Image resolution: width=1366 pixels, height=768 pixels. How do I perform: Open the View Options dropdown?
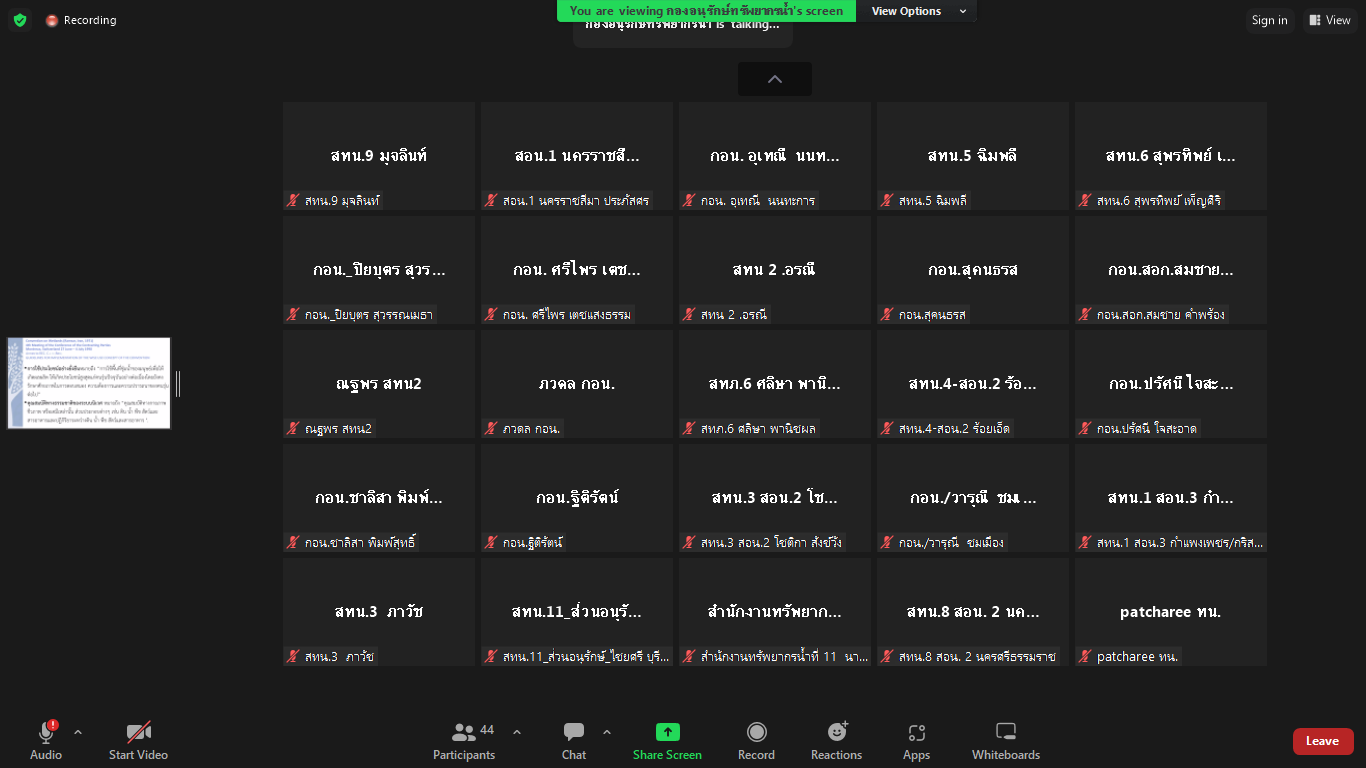[x=916, y=11]
